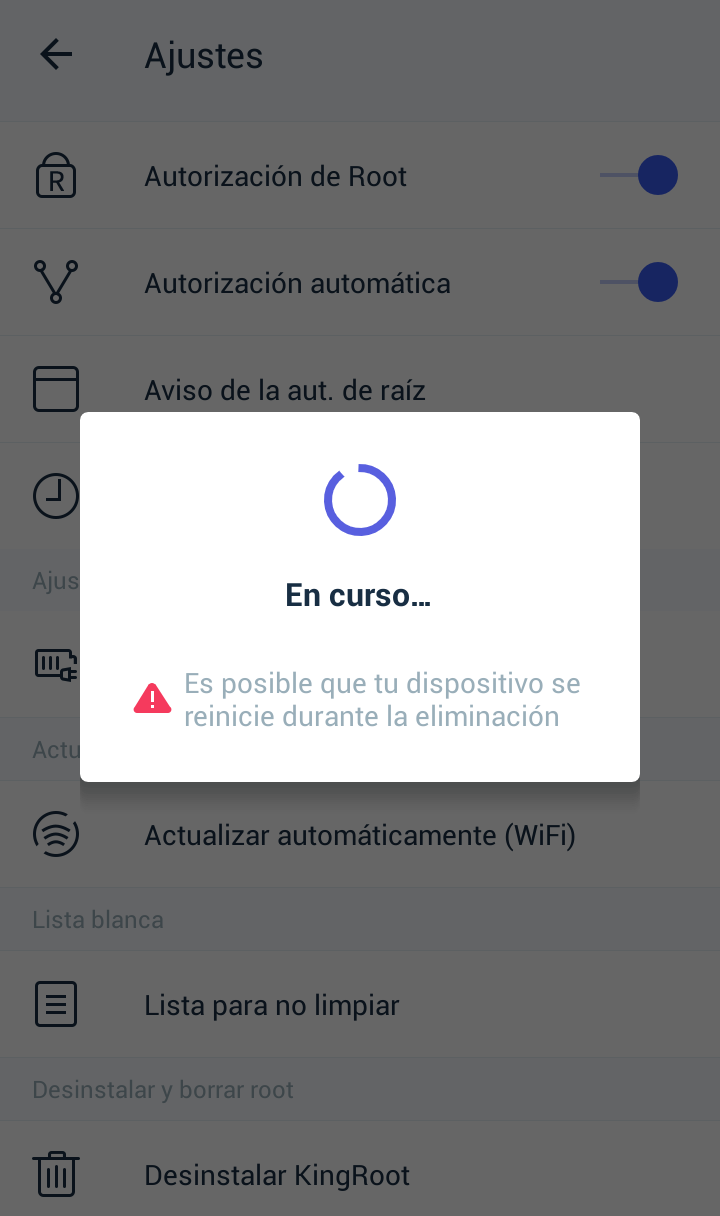Go back from Ajustes
The height and width of the screenshot is (1216, 720).
(57, 55)
